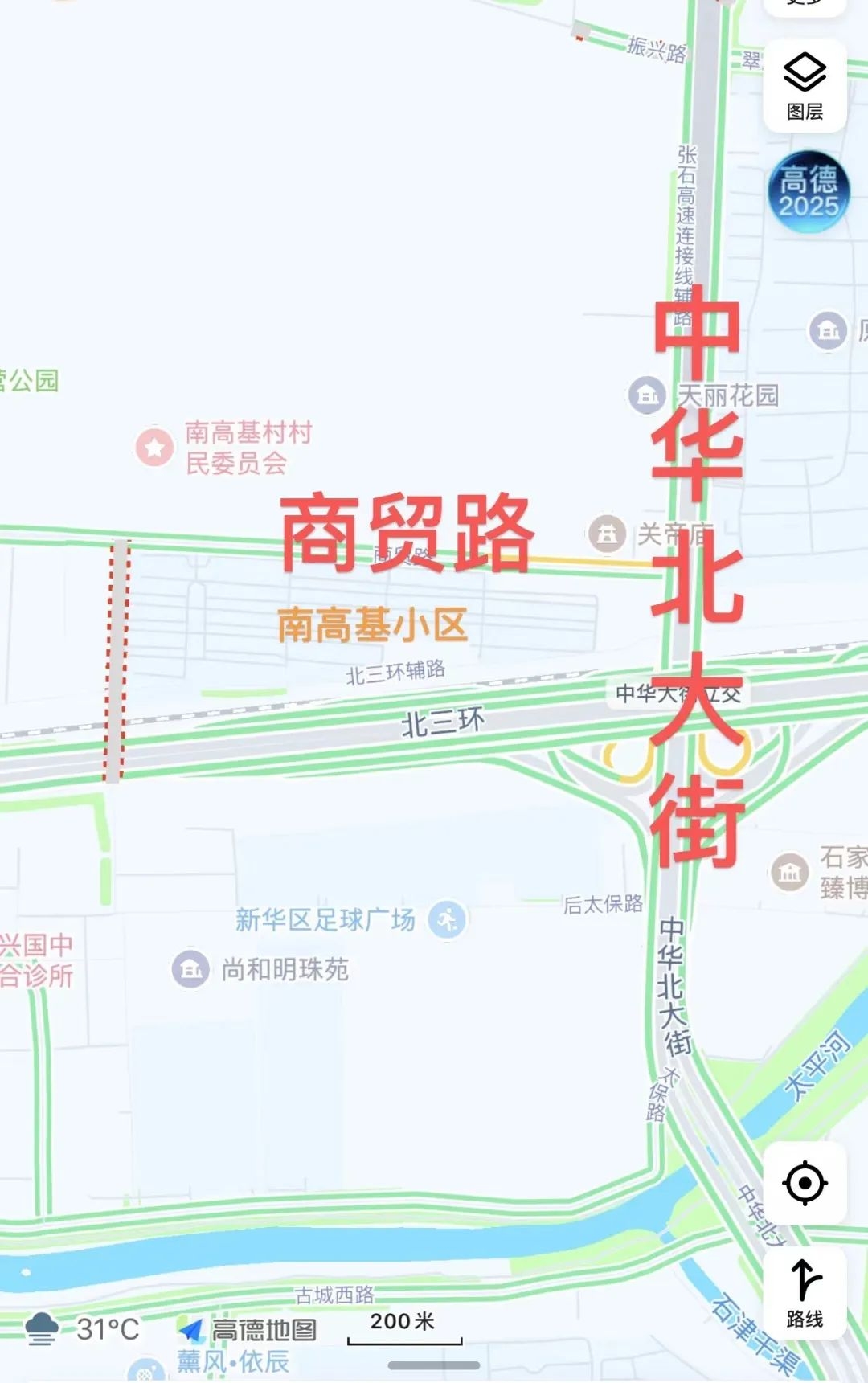Screen dimensions: 868x1383
Task: Open 路线 route planning
Action: click(x=805, y=1293)
